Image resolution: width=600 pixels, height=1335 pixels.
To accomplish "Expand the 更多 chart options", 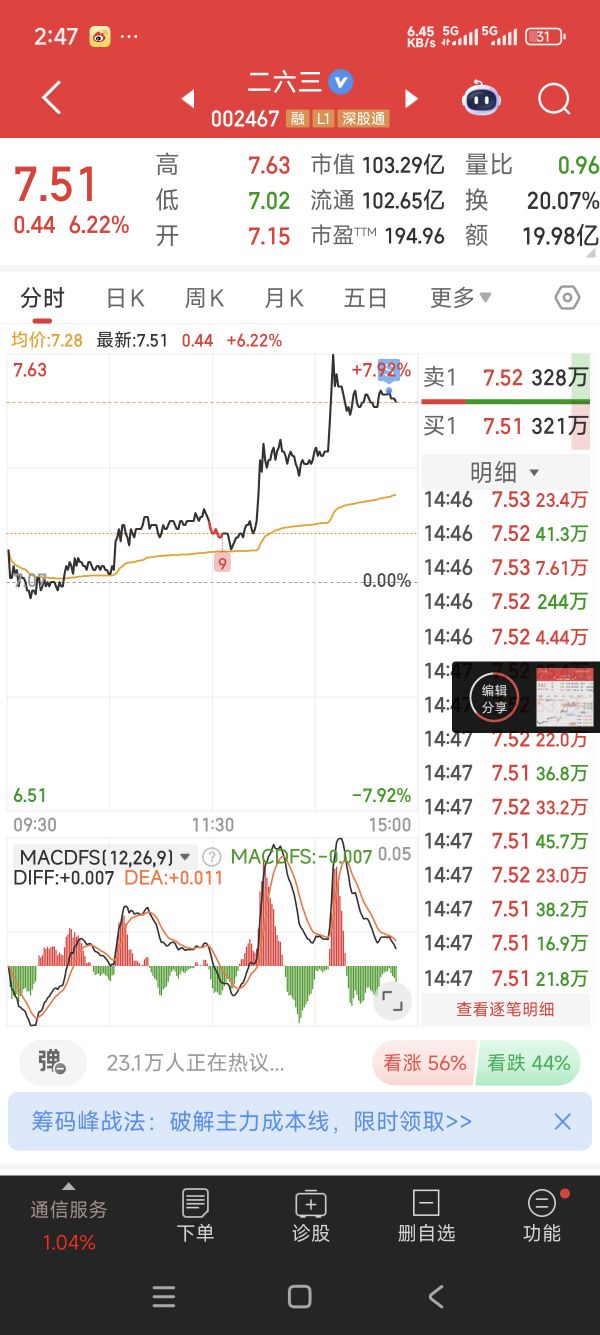I will (461, 298).
